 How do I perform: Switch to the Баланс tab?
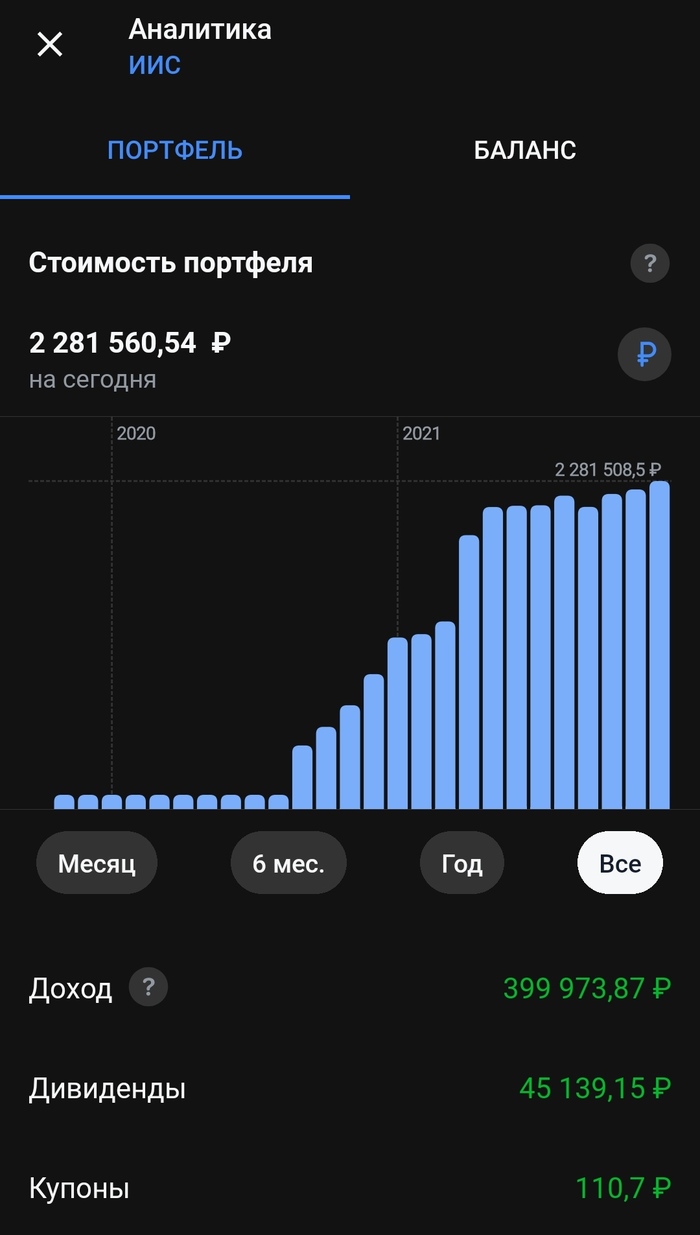click(x=524, y=150)
